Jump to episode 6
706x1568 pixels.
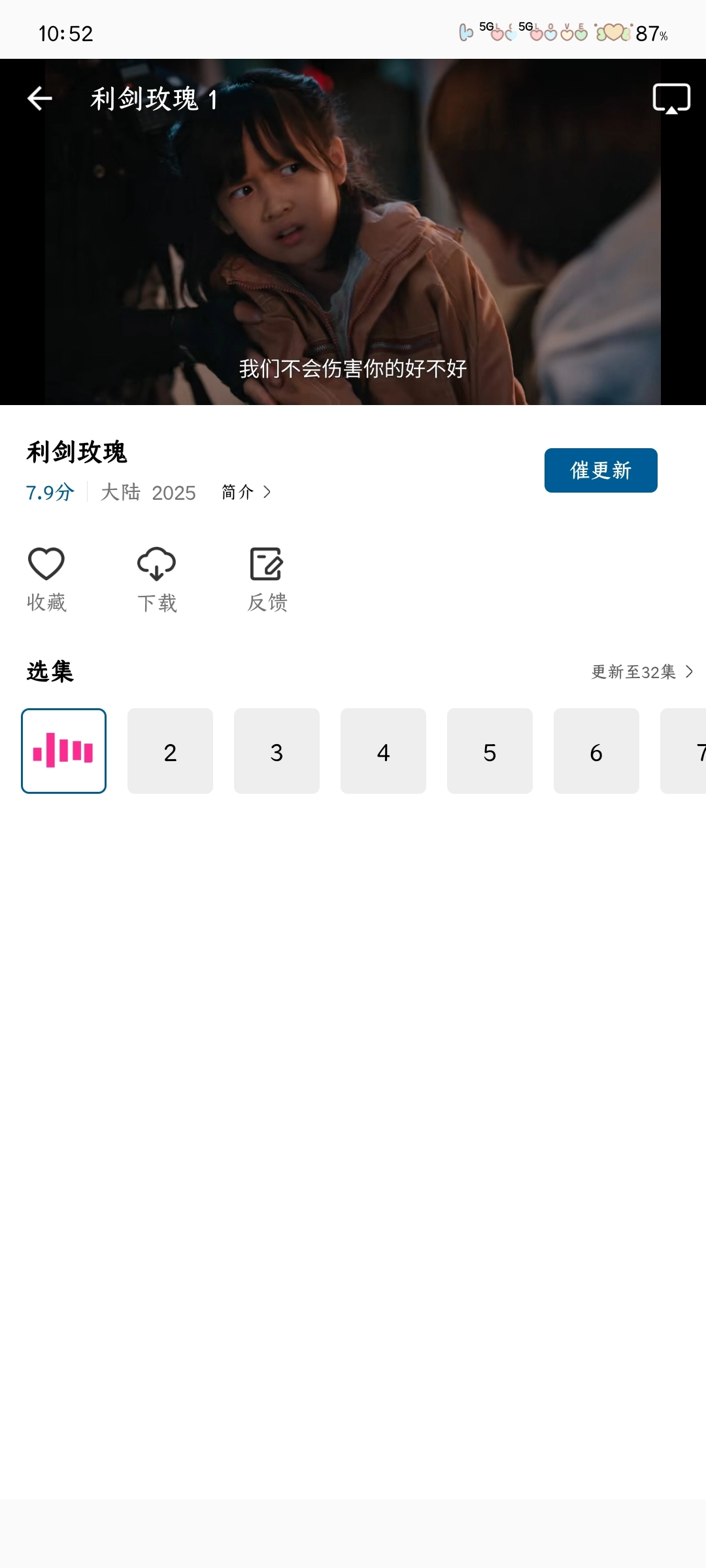coord(596,751)
